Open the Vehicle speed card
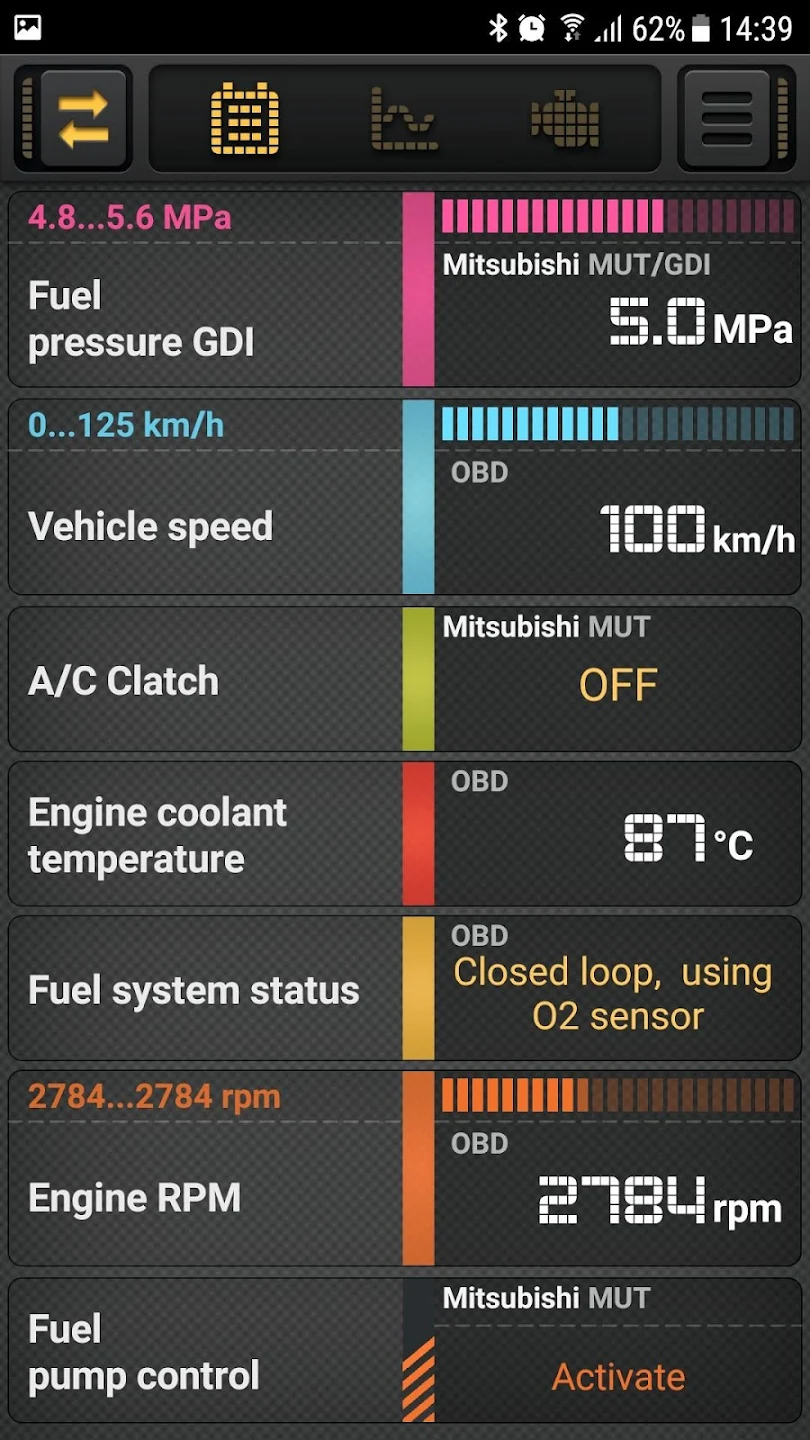 [x=405, y=498]
